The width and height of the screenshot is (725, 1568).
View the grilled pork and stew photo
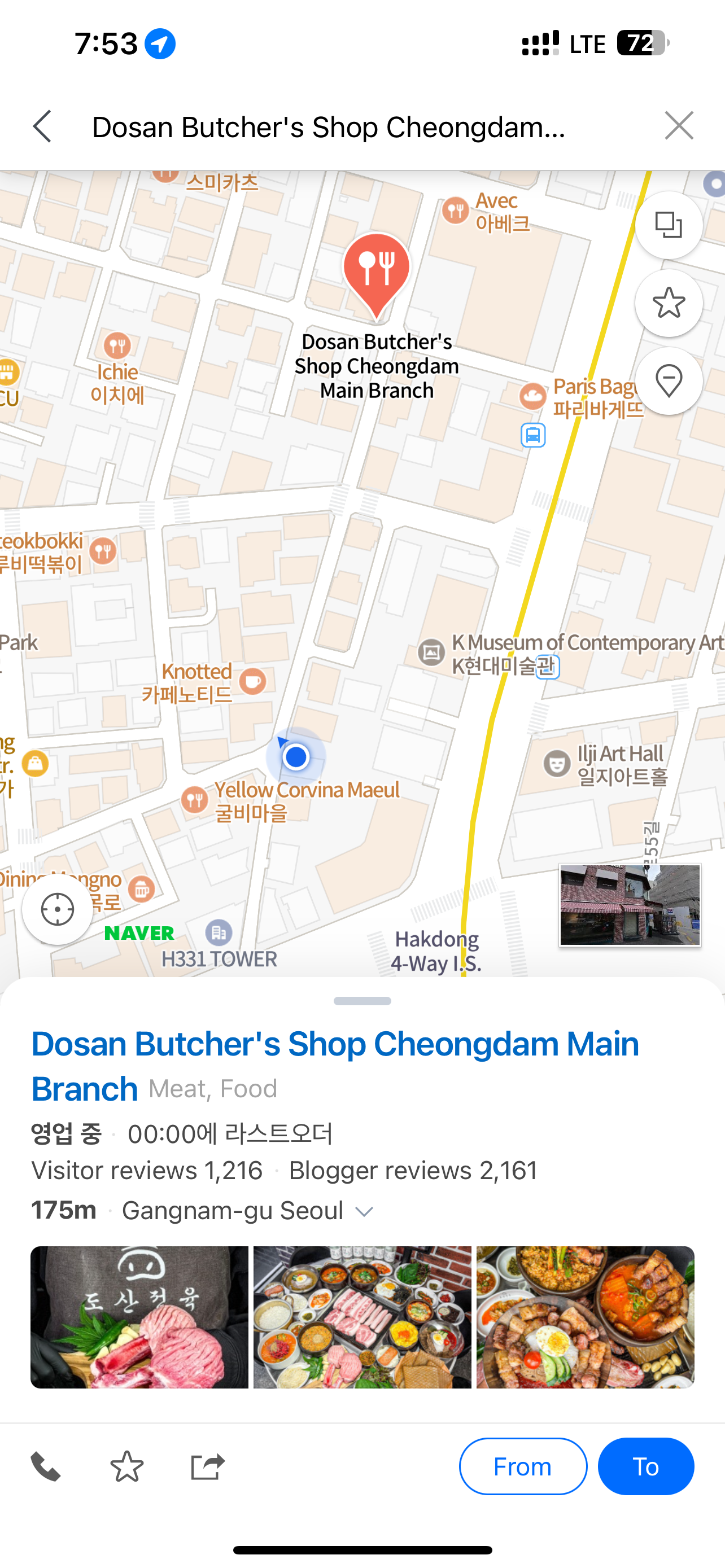click(585, 1317)
